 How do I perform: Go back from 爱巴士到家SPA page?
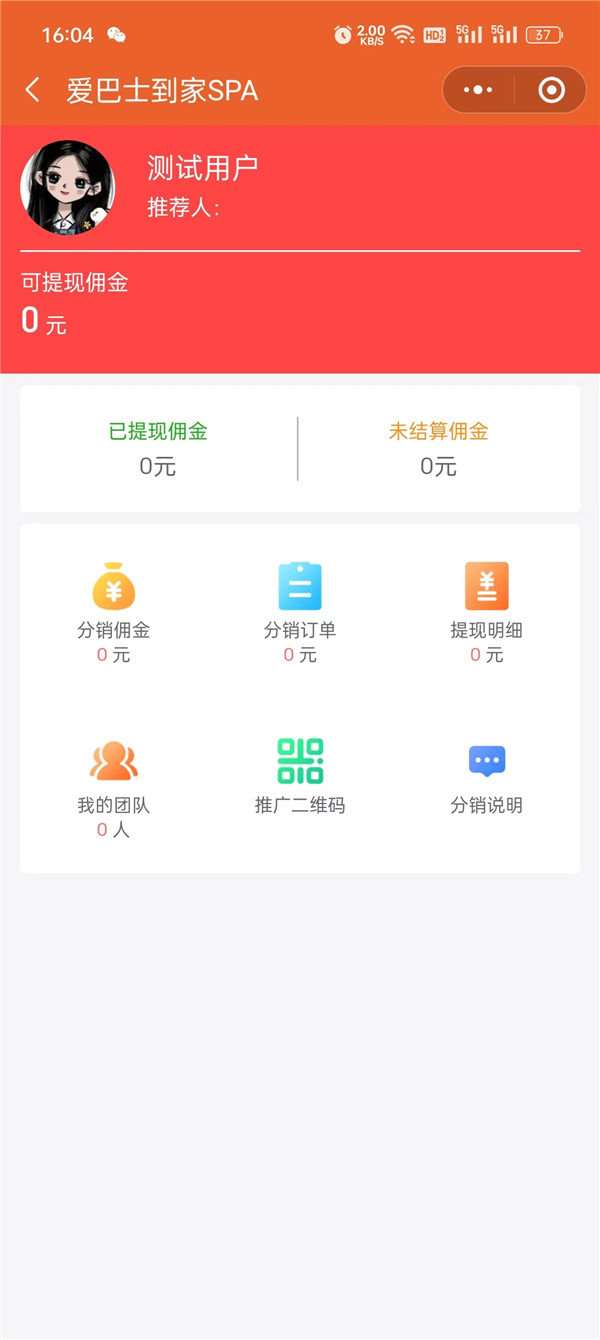pyautogui.click(x=33, y=91)
